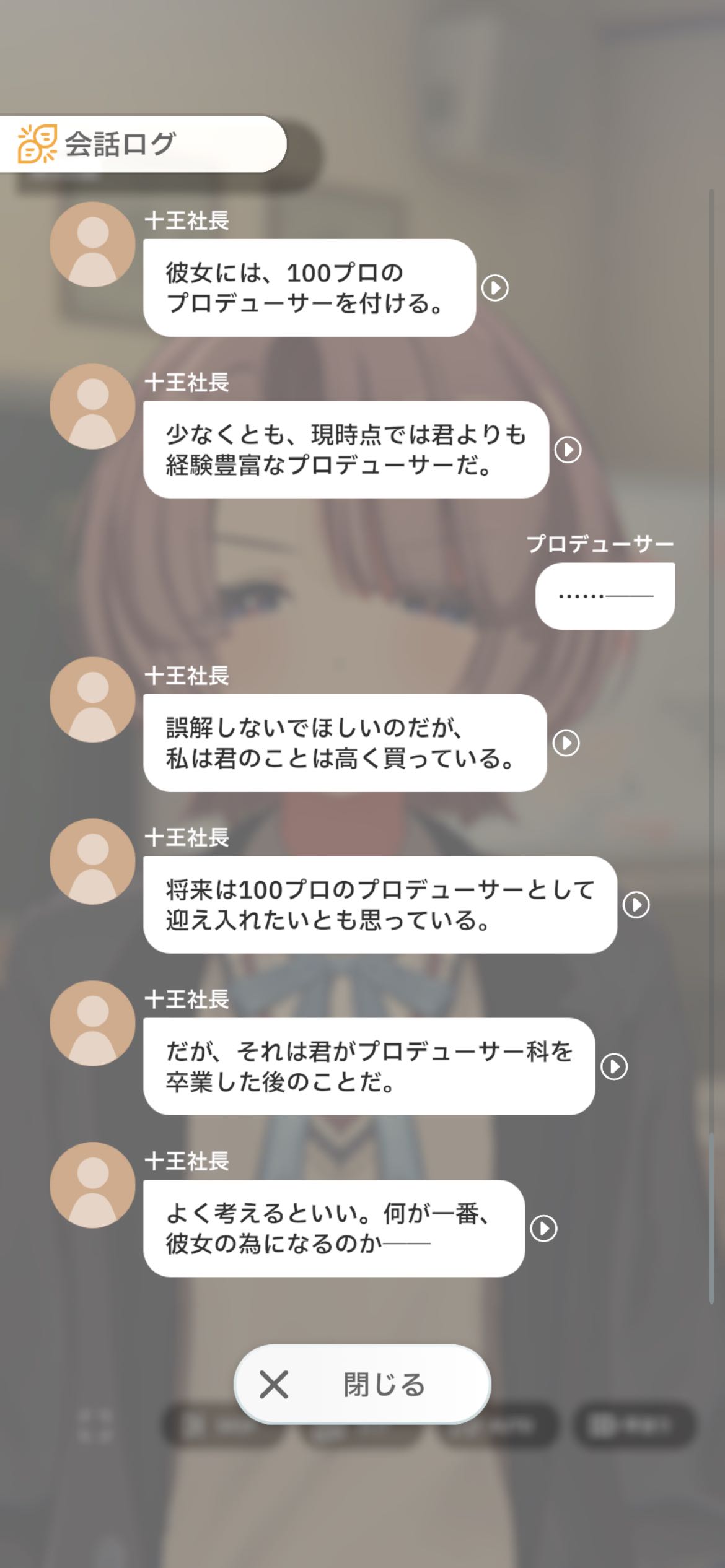The height and width of the screenshot is (1568, 725).
Task: Replay audio of the よく考えるといい message
Action: pyautogui.click(x=544, y=1228)
